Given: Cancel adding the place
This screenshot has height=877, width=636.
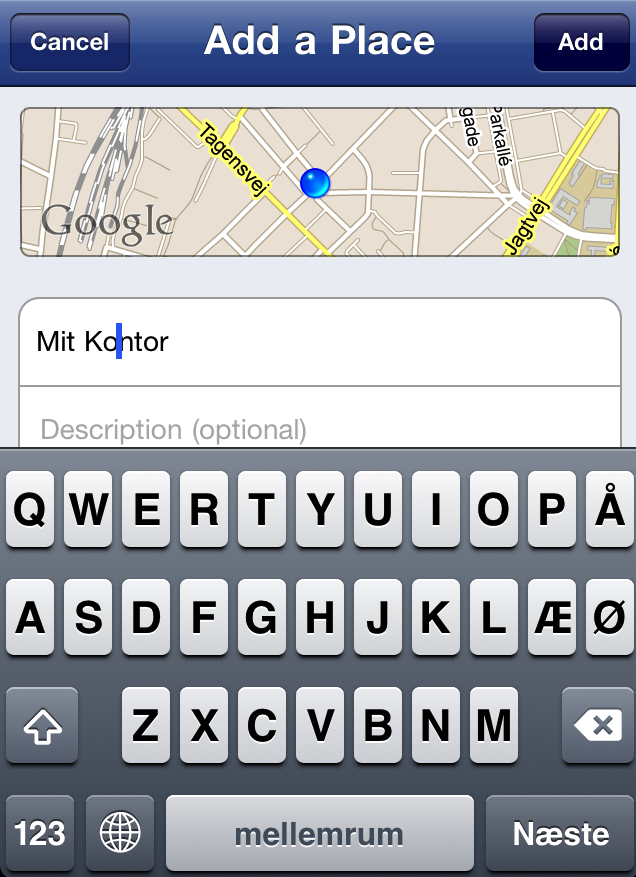Looking at the screenshot, I should (69, 42).
